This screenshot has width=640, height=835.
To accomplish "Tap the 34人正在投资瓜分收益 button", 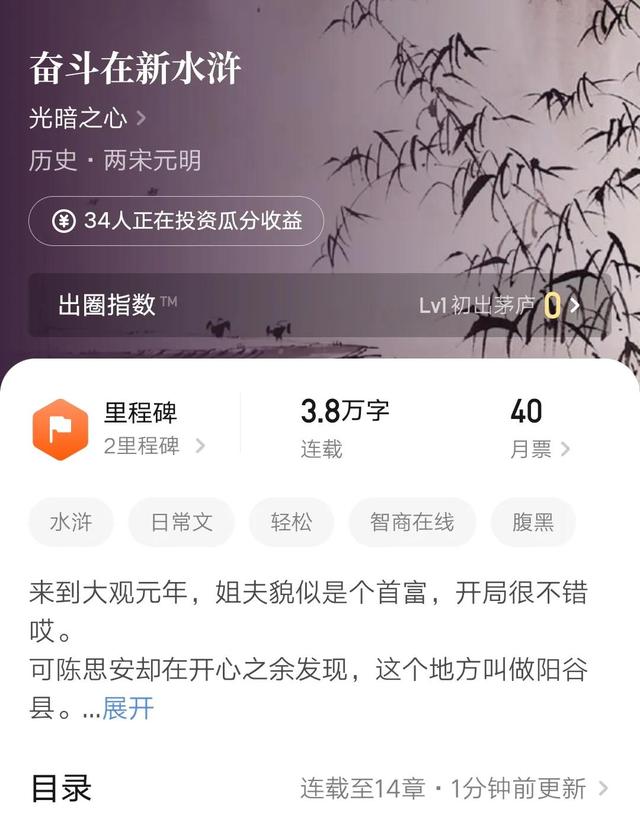I will point(176,221).
